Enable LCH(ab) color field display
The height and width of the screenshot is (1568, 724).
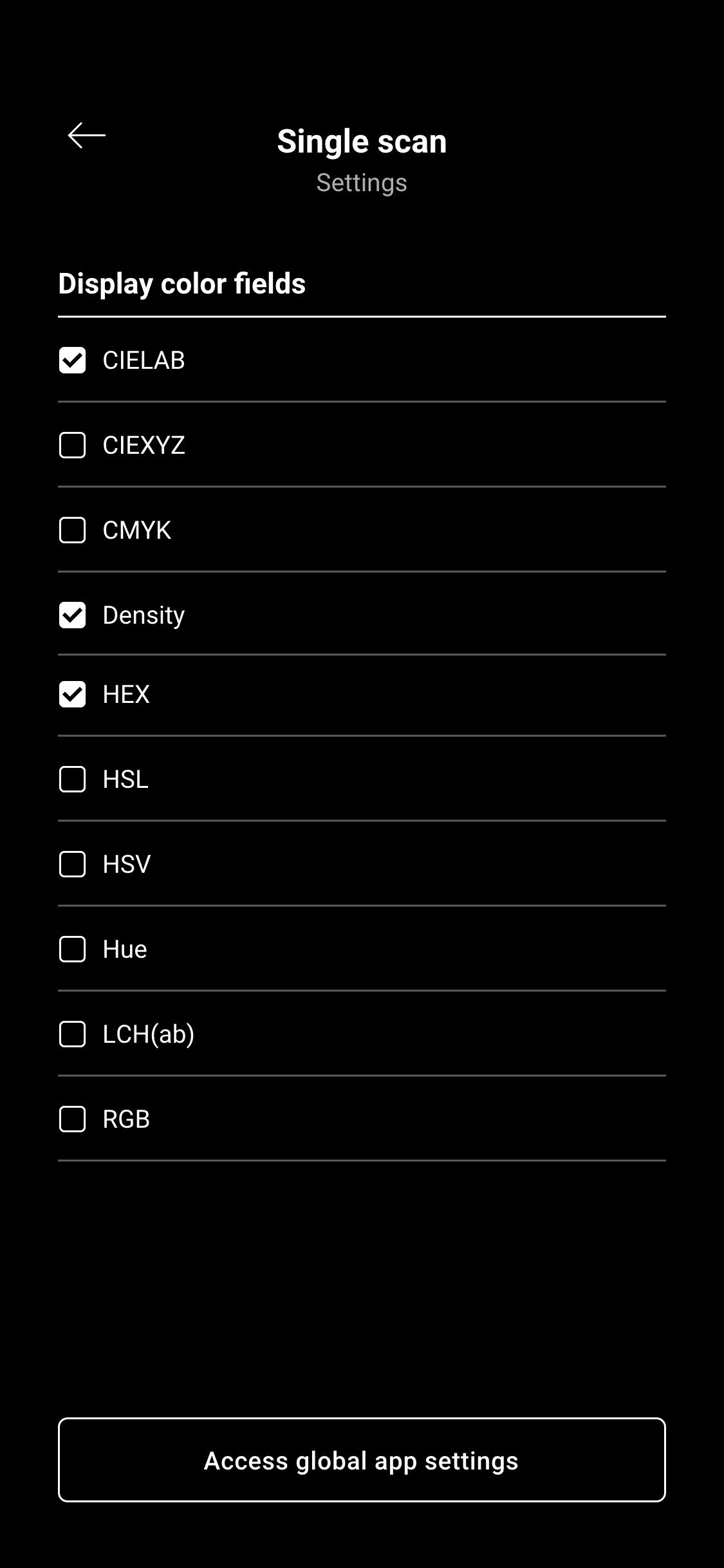(72, 1034)
